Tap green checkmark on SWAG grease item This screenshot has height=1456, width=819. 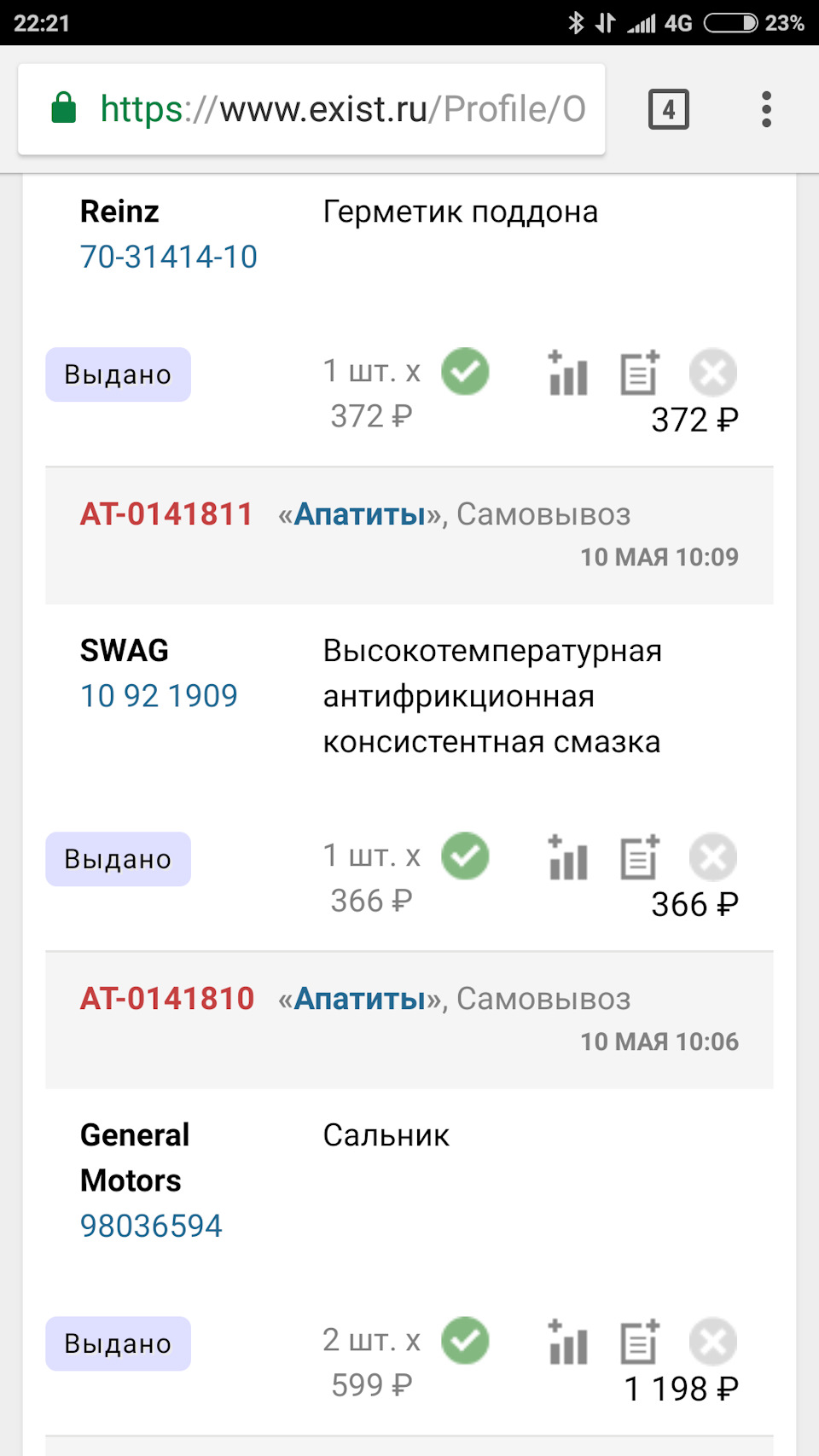[465, 856]
